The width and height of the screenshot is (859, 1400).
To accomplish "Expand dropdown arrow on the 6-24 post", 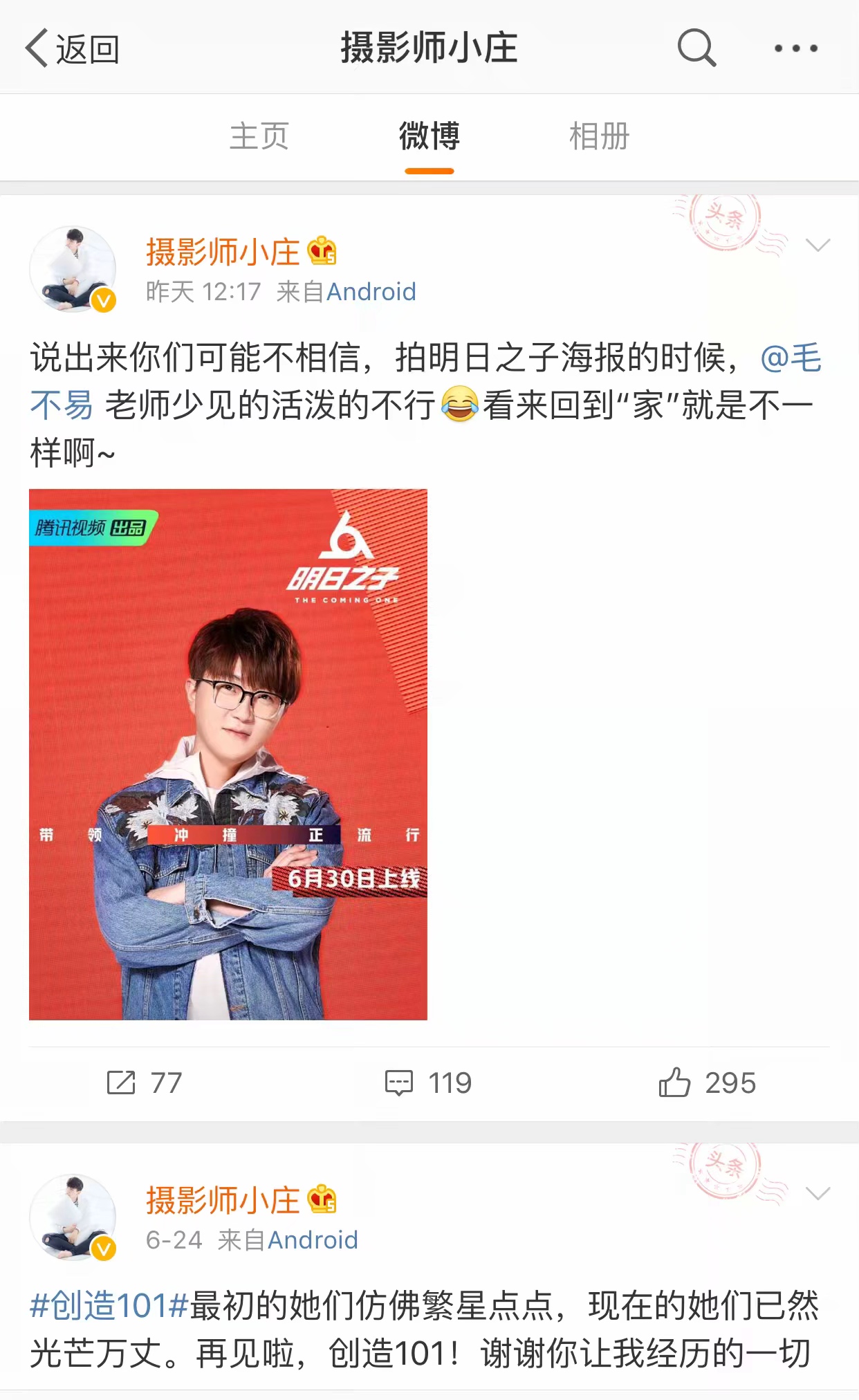I will coord(818,1193).
